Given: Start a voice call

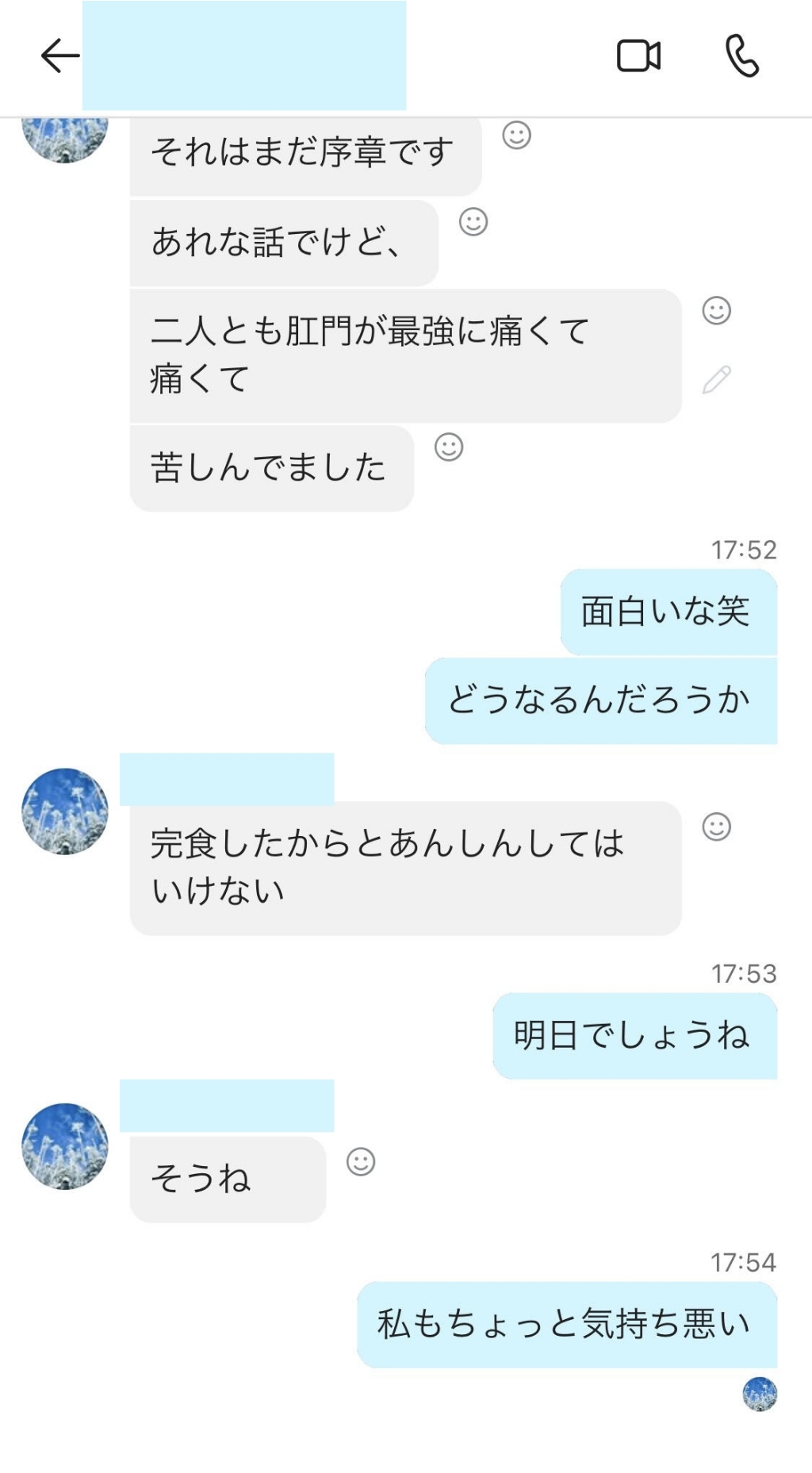Looking at the screenshot, I should pyautogui.click(x=742, y=56).
